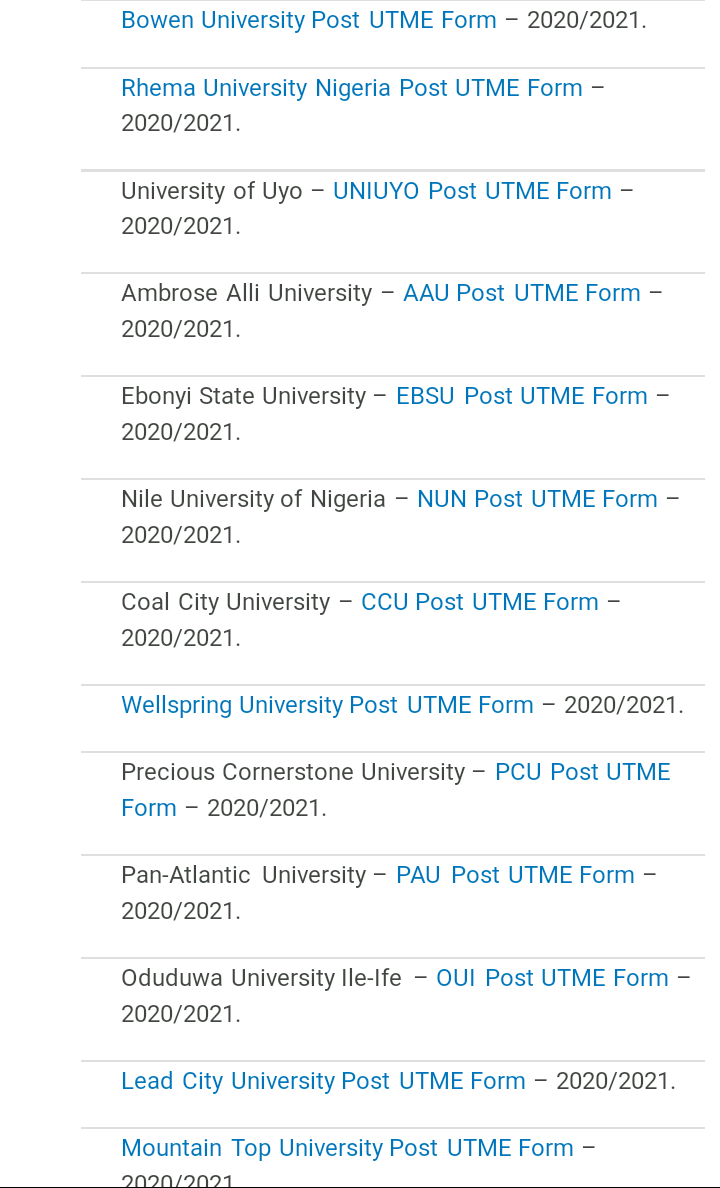This screenshot has width=720, height=1188.
Task: Open AAU Post UTME Form link
Action: point(521,292)
